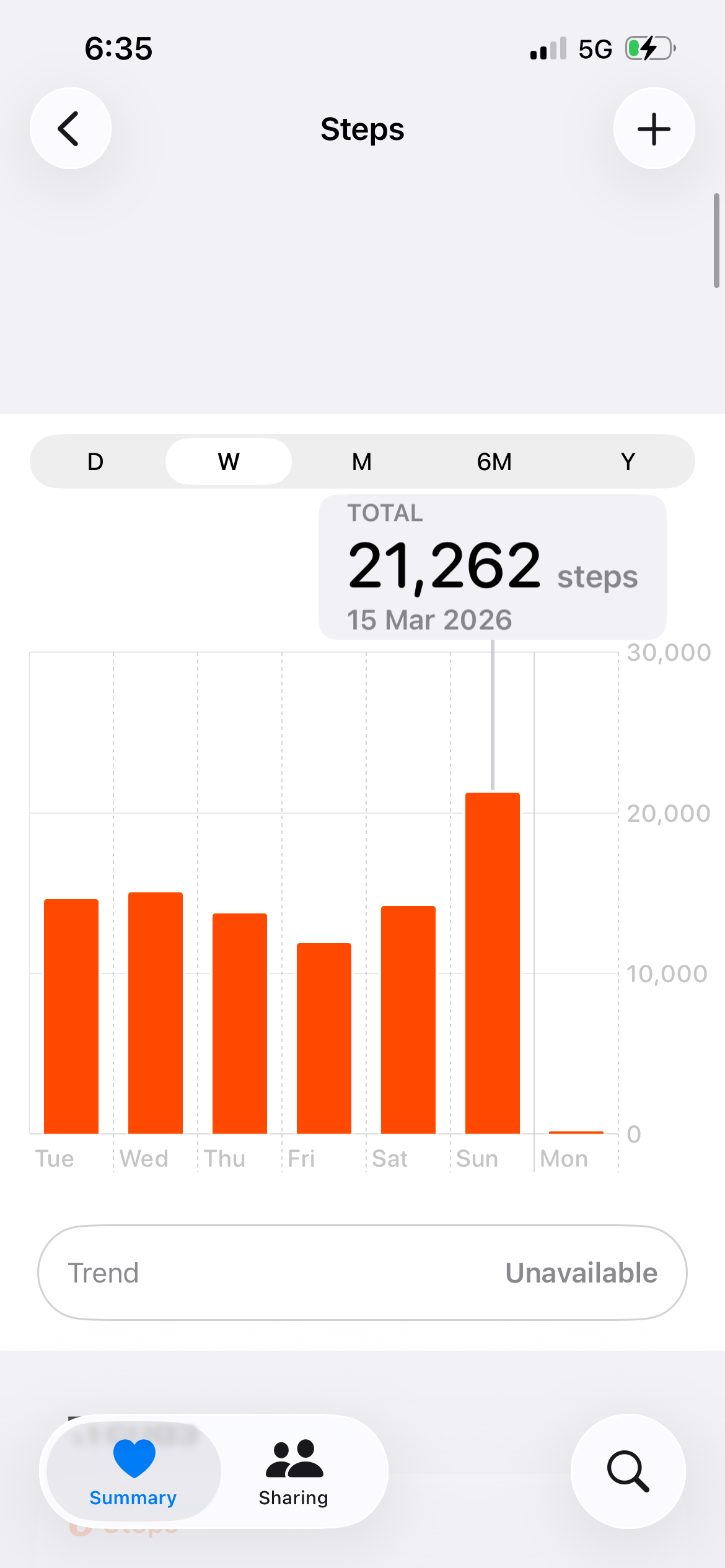Show the 6M chart range

point(494,461)
